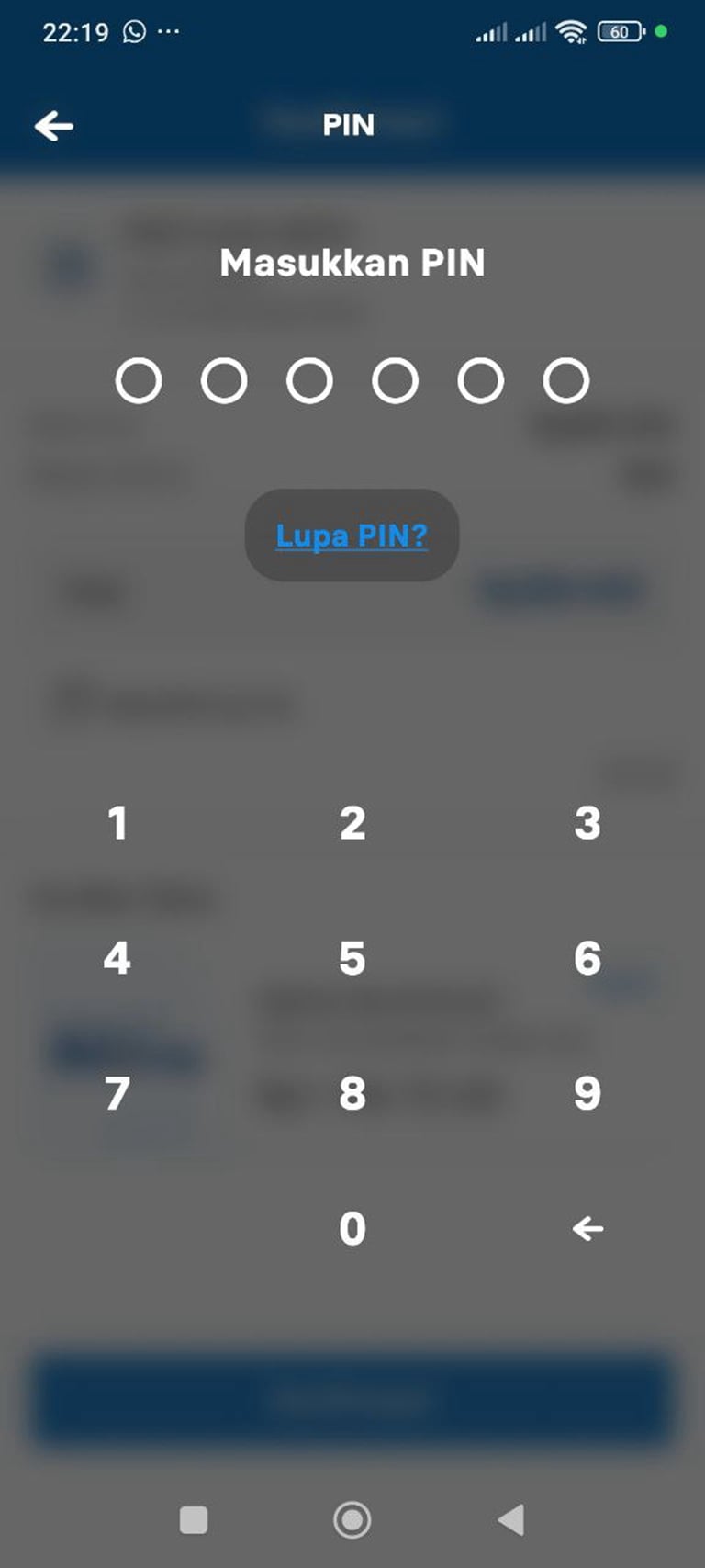Viewport: 705px width, 1568px height.
Task: Check the battery indicator showing 60
Action: pyautogui.click(x=621, y=31)
